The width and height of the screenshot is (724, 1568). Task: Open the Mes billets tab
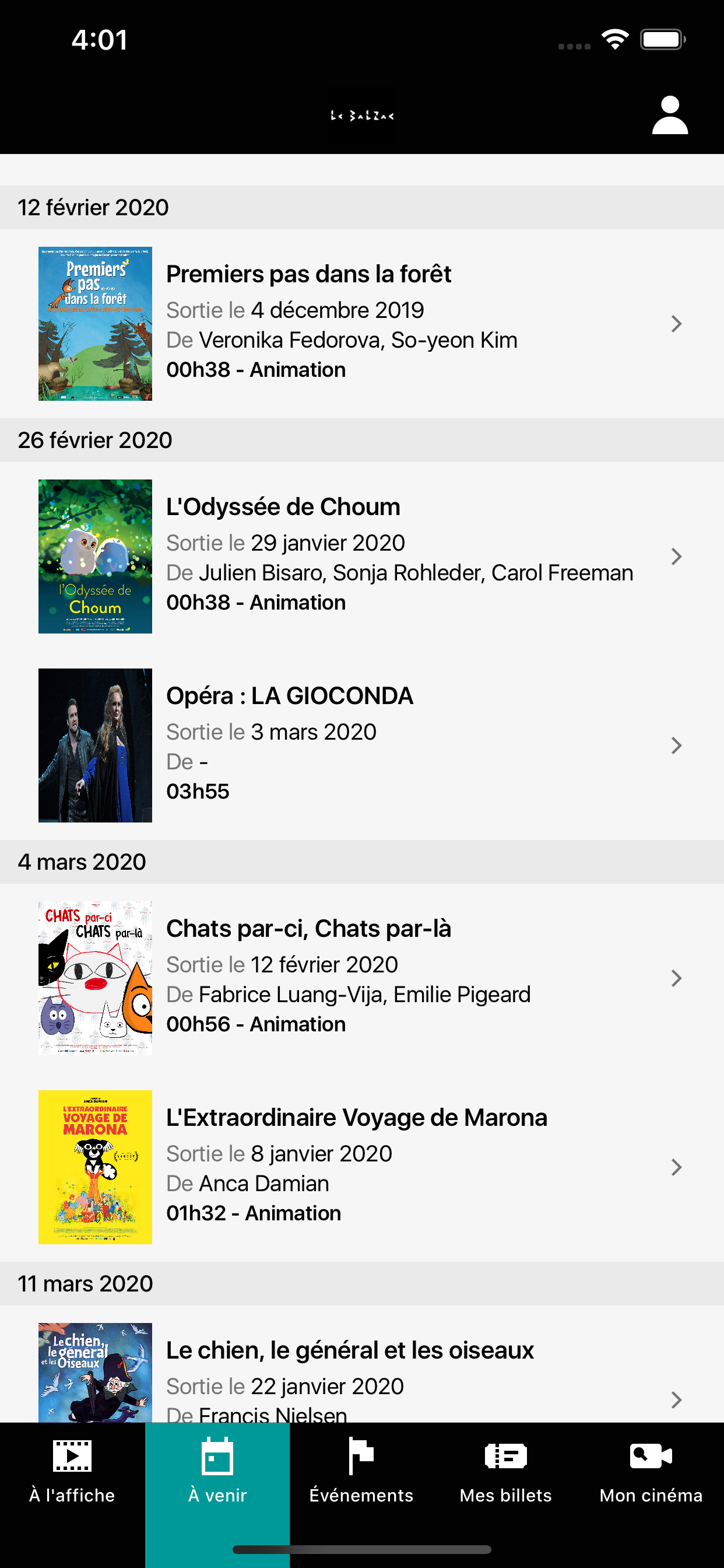(505, 1471)
